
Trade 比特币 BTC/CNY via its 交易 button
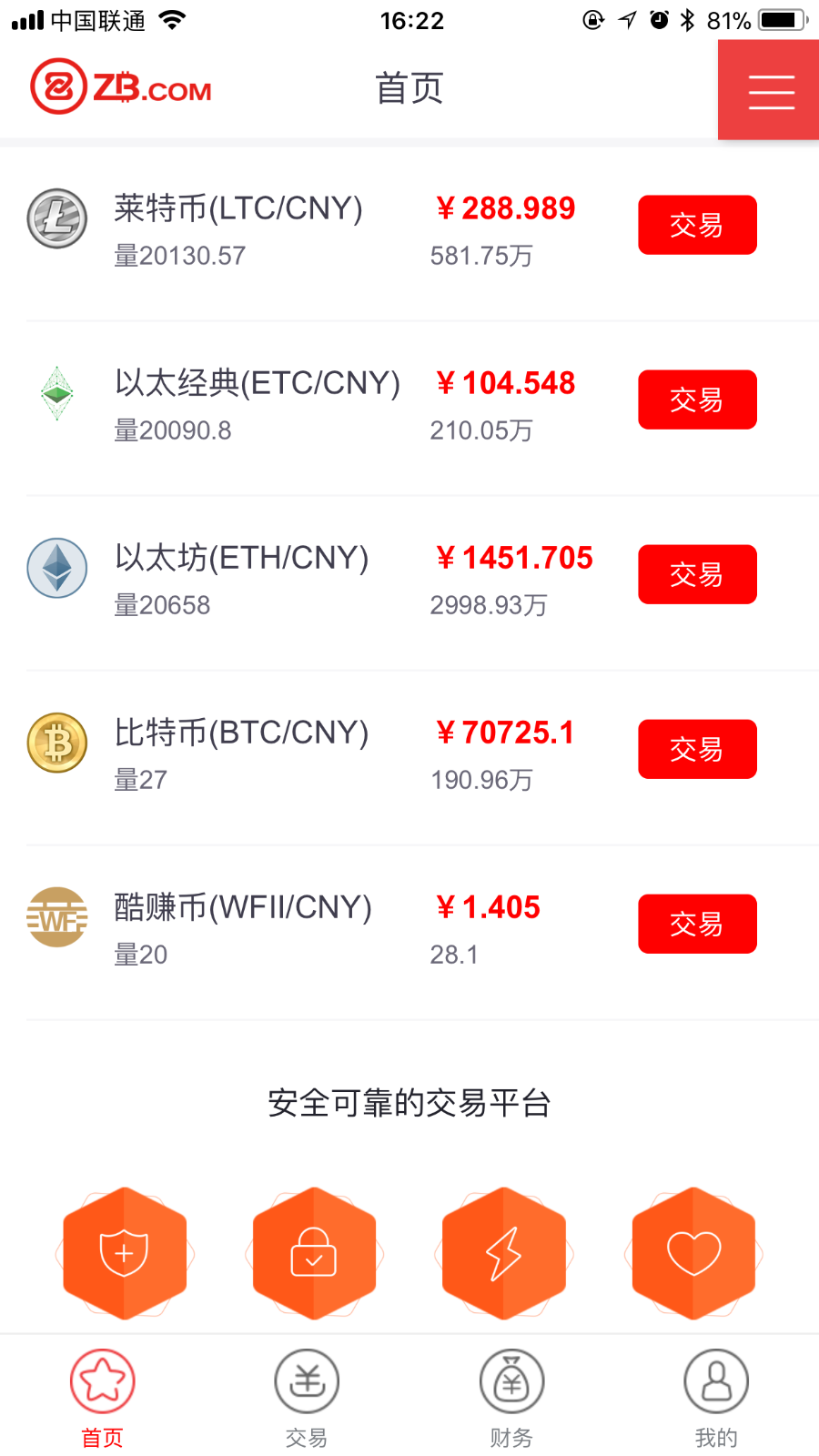click(697, 749)
